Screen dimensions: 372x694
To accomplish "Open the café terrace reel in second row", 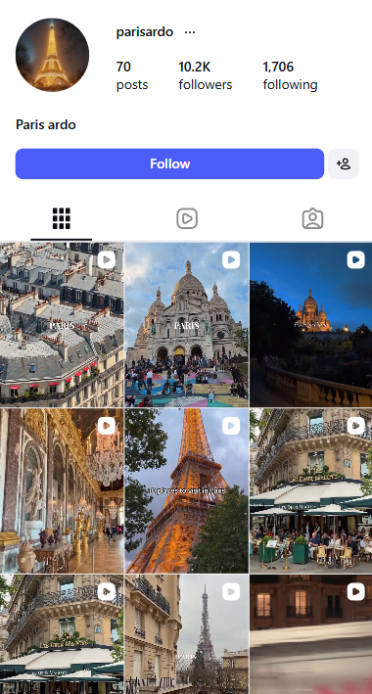I will click(x=311, y=490).
